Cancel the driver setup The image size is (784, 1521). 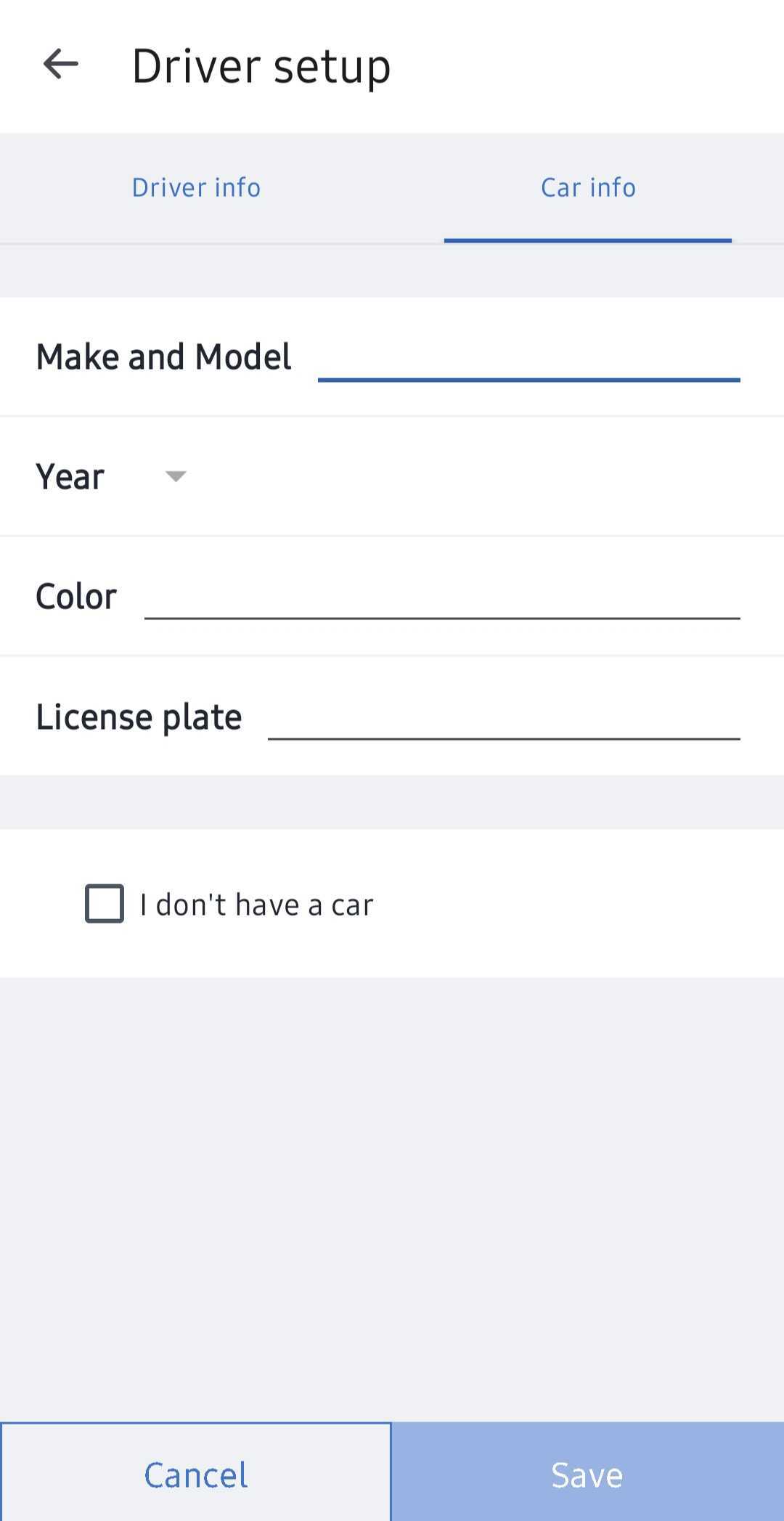[196, 1474]
